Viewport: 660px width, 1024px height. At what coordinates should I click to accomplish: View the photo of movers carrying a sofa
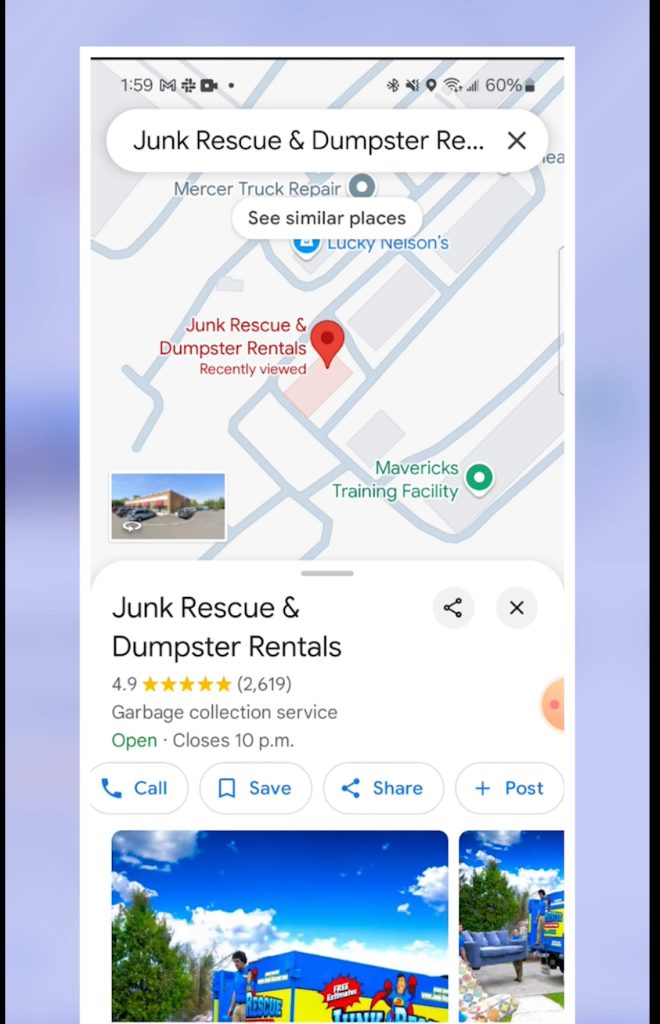pos(511,925)
